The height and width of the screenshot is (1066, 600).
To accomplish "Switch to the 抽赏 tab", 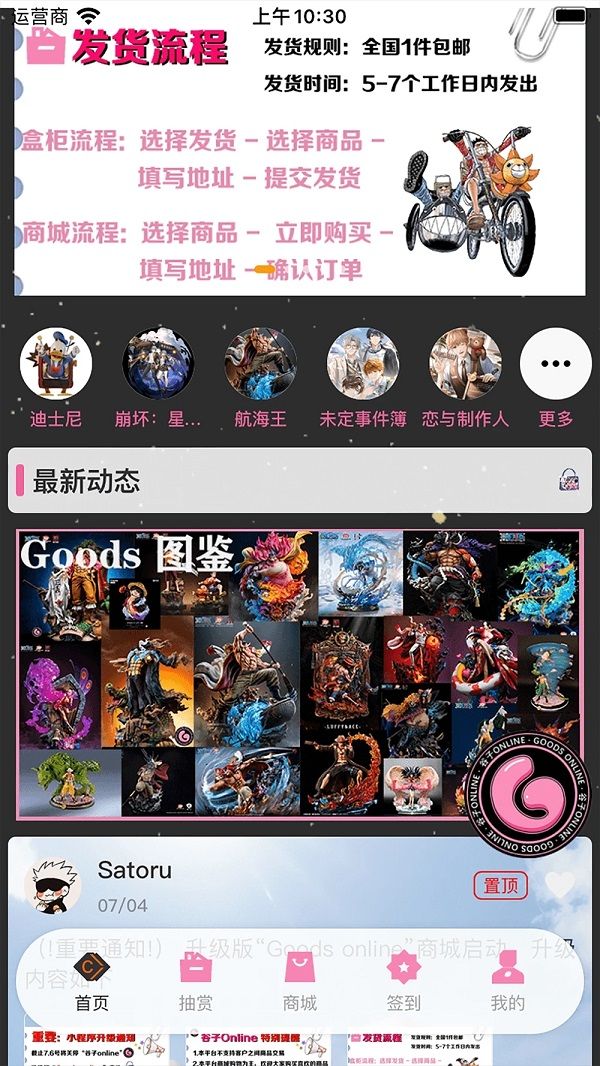I will (196, 982).
